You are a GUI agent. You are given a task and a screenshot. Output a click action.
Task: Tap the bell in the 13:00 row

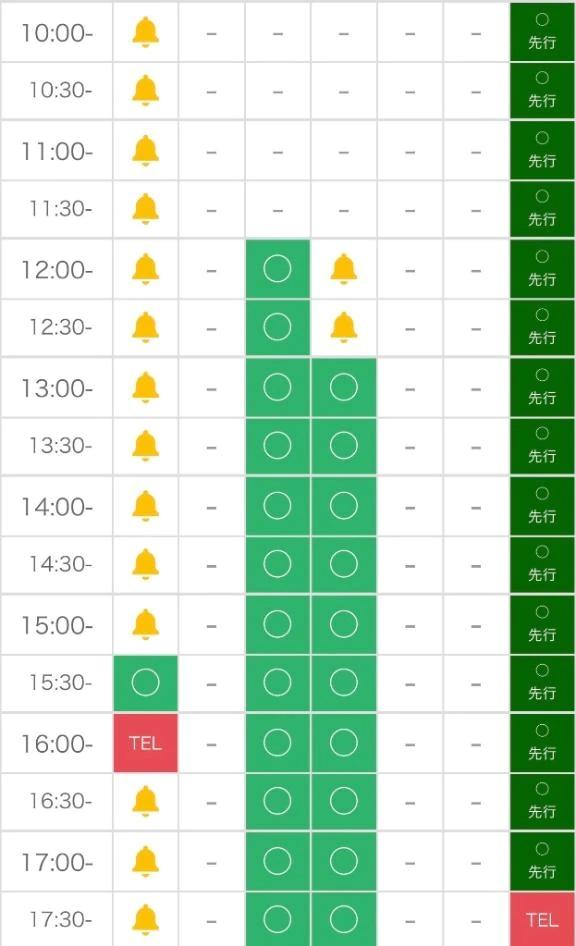coord(145,387)
